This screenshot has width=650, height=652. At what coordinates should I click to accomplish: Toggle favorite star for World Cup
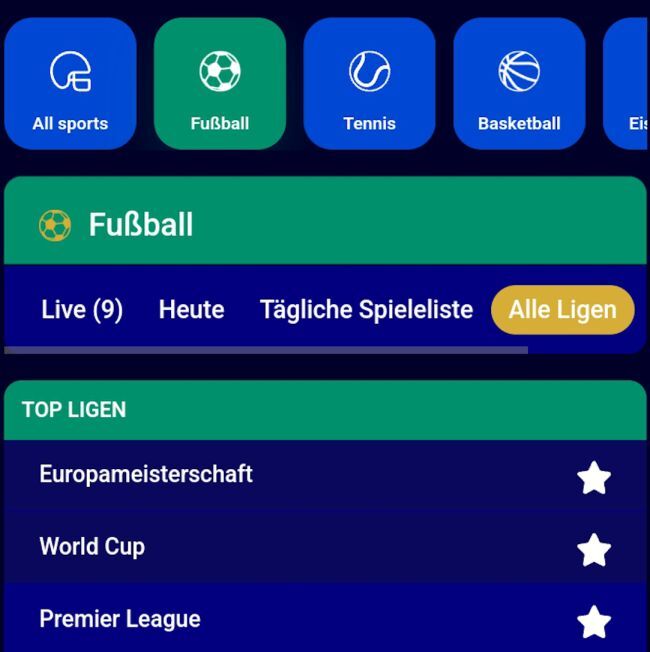(594, 549)
